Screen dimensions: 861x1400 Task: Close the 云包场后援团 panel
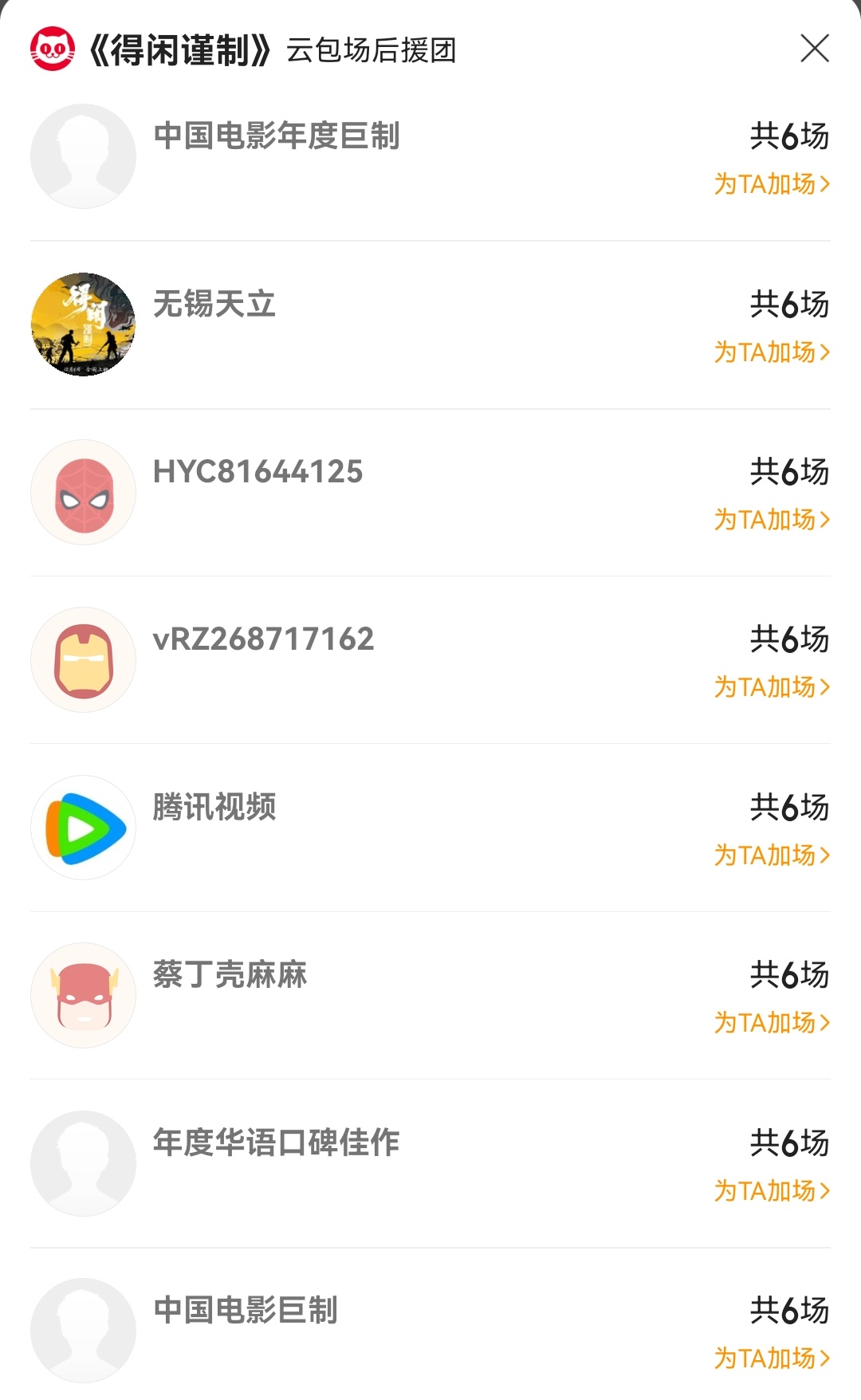(x=815, y=49)
